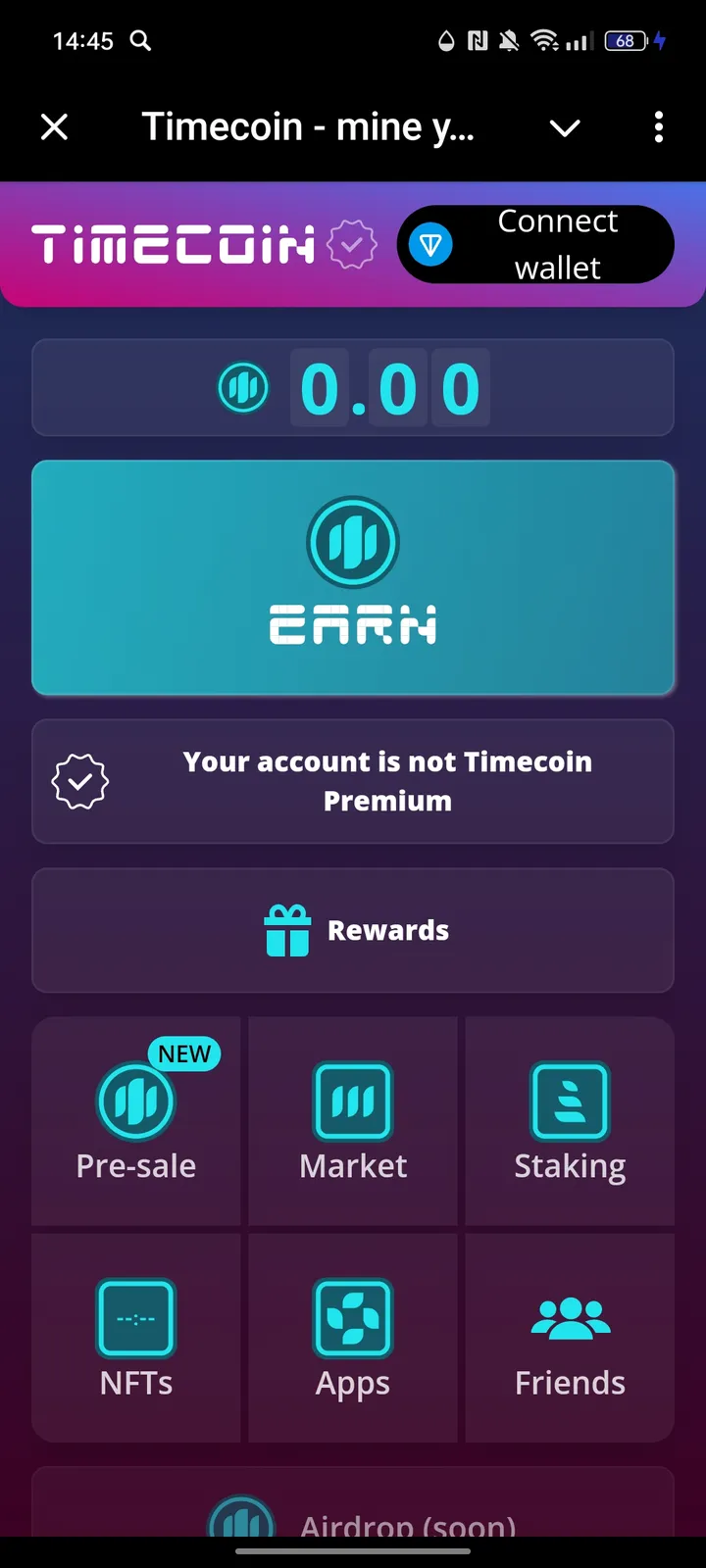This screenshot has width=706, height=1568.
Task: Tap the Airdrop (soon) row at the bottom
Action: coord(353,1519)
